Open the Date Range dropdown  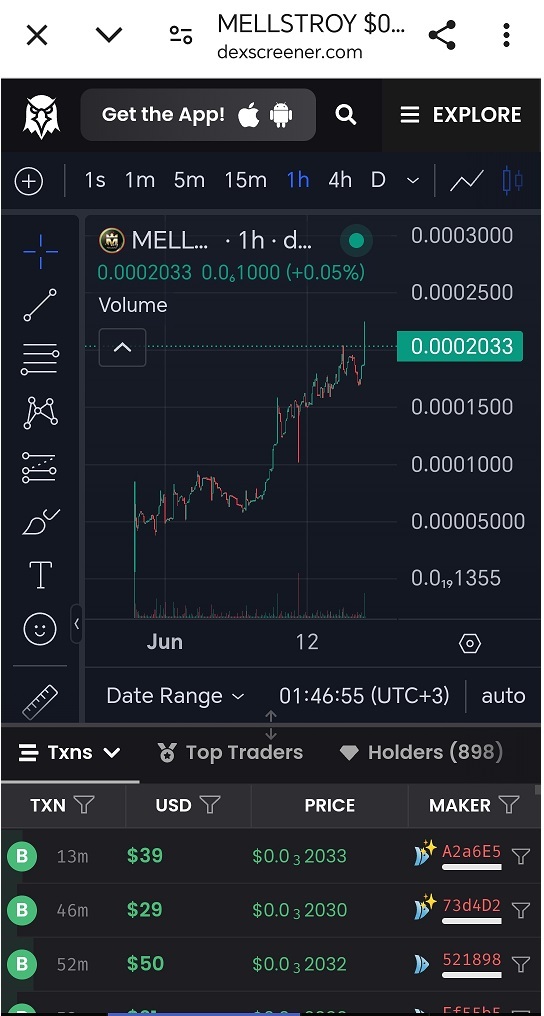[x=176, y=696]
